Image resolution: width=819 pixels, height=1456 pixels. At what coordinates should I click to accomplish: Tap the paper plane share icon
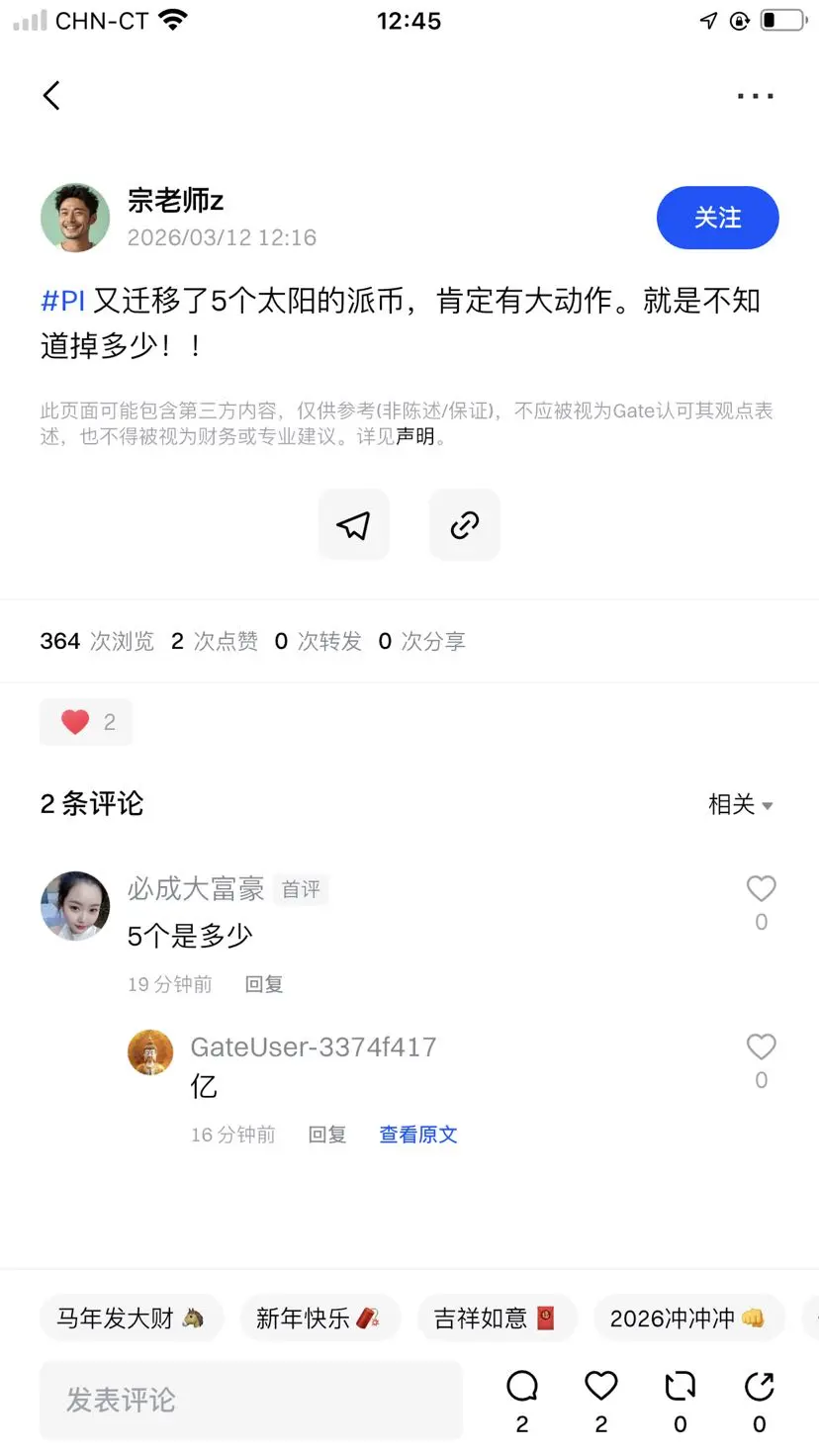point(353,524)
